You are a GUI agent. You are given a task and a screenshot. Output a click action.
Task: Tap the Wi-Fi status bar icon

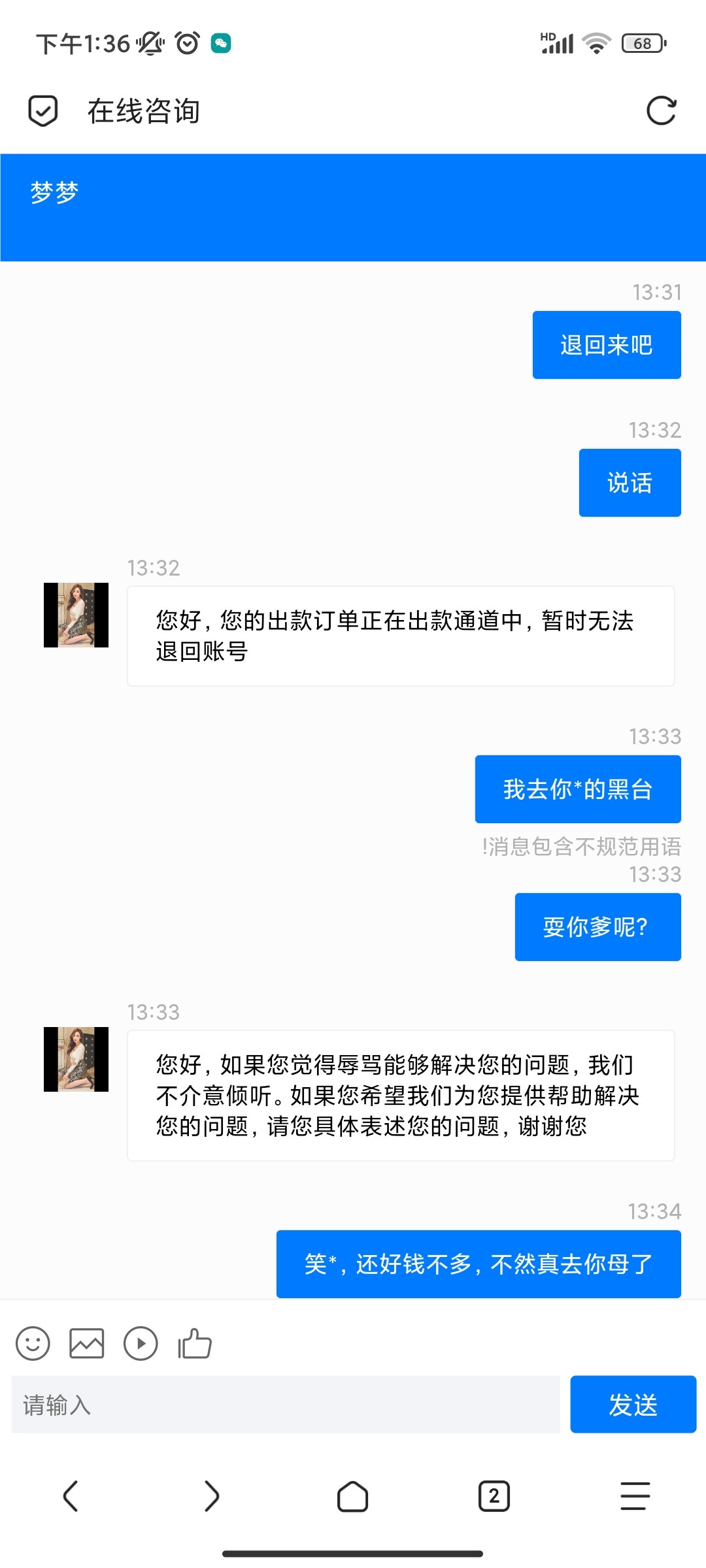tap(596, 43)
